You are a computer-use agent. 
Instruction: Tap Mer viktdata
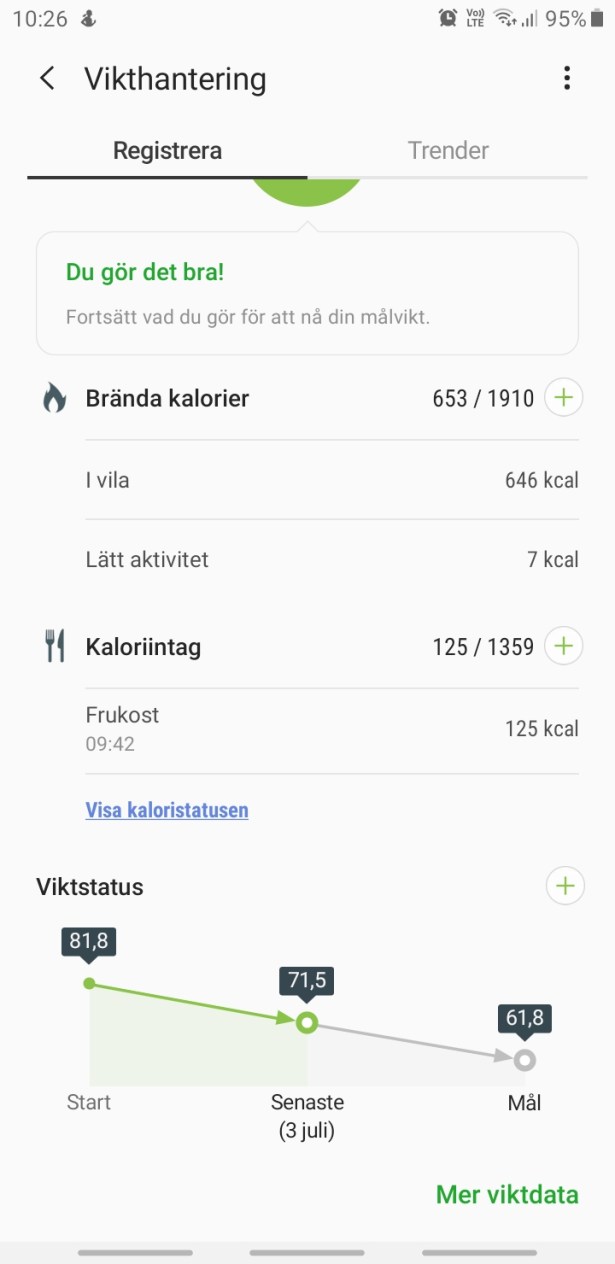507,1194
